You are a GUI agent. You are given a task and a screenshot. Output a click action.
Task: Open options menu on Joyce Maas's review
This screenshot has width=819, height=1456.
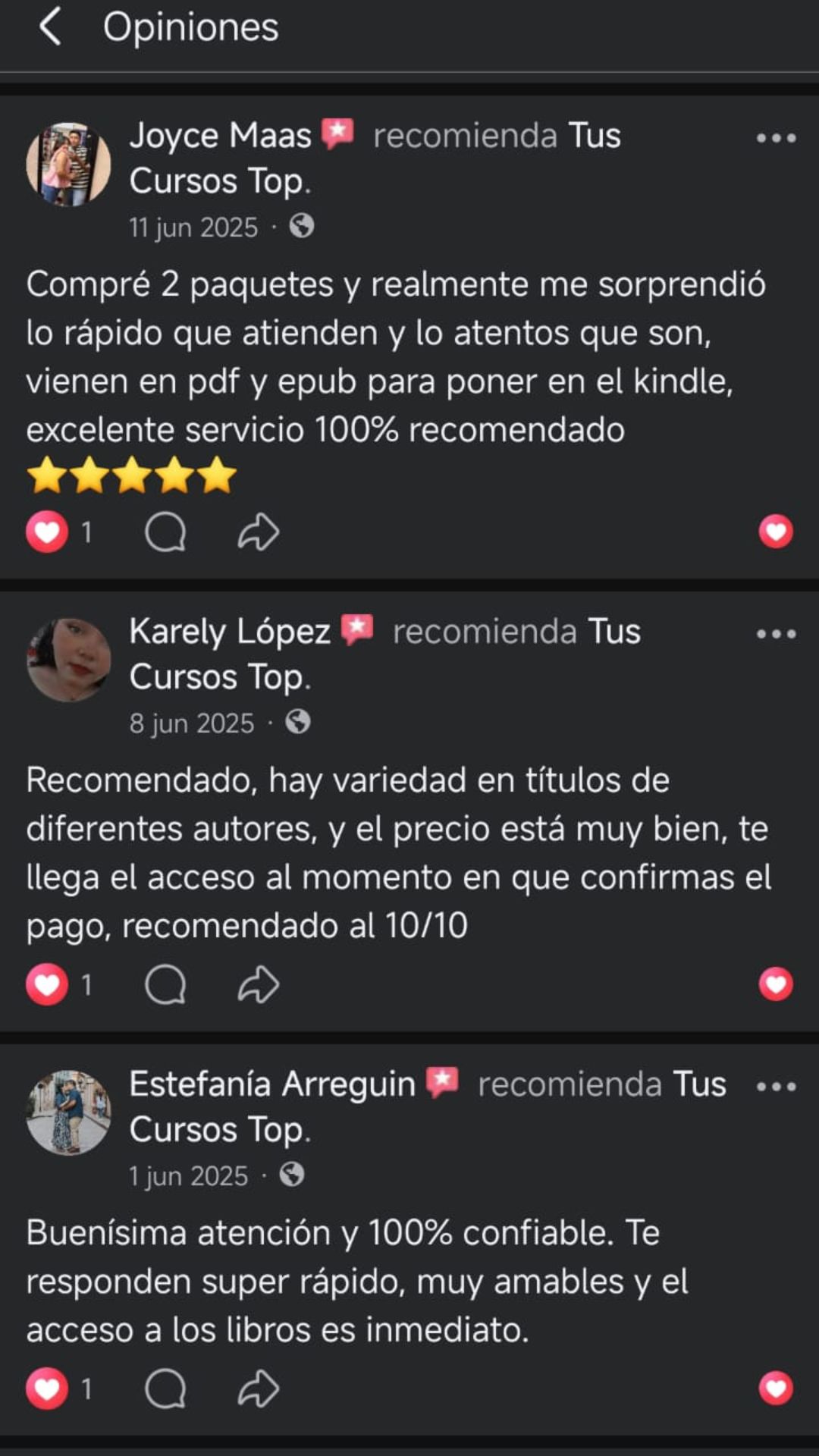pyautogui.click(x=776, y=138)
